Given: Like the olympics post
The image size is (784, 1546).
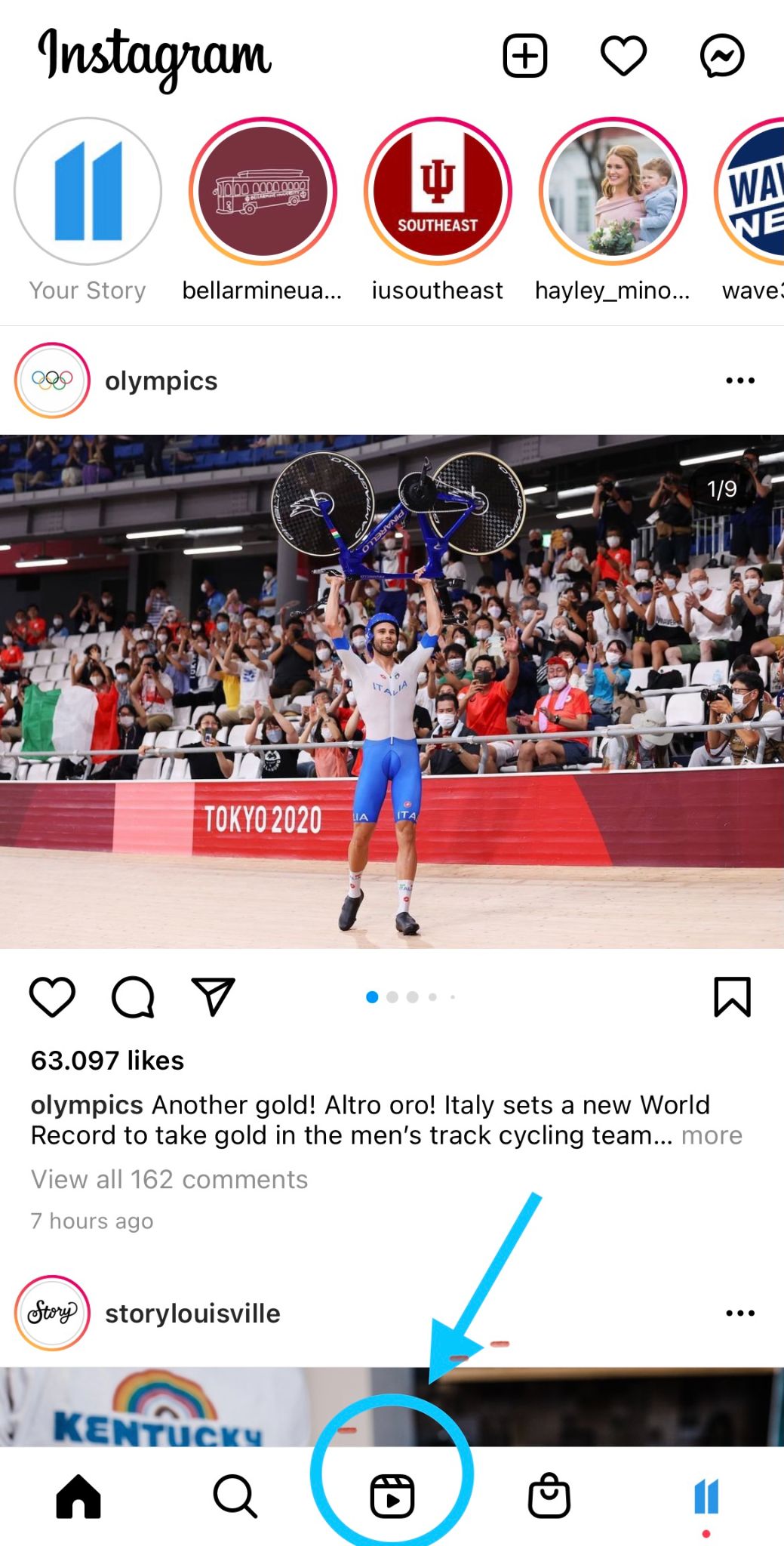Looking at the screenshot, I should click(x=52, y=996).
